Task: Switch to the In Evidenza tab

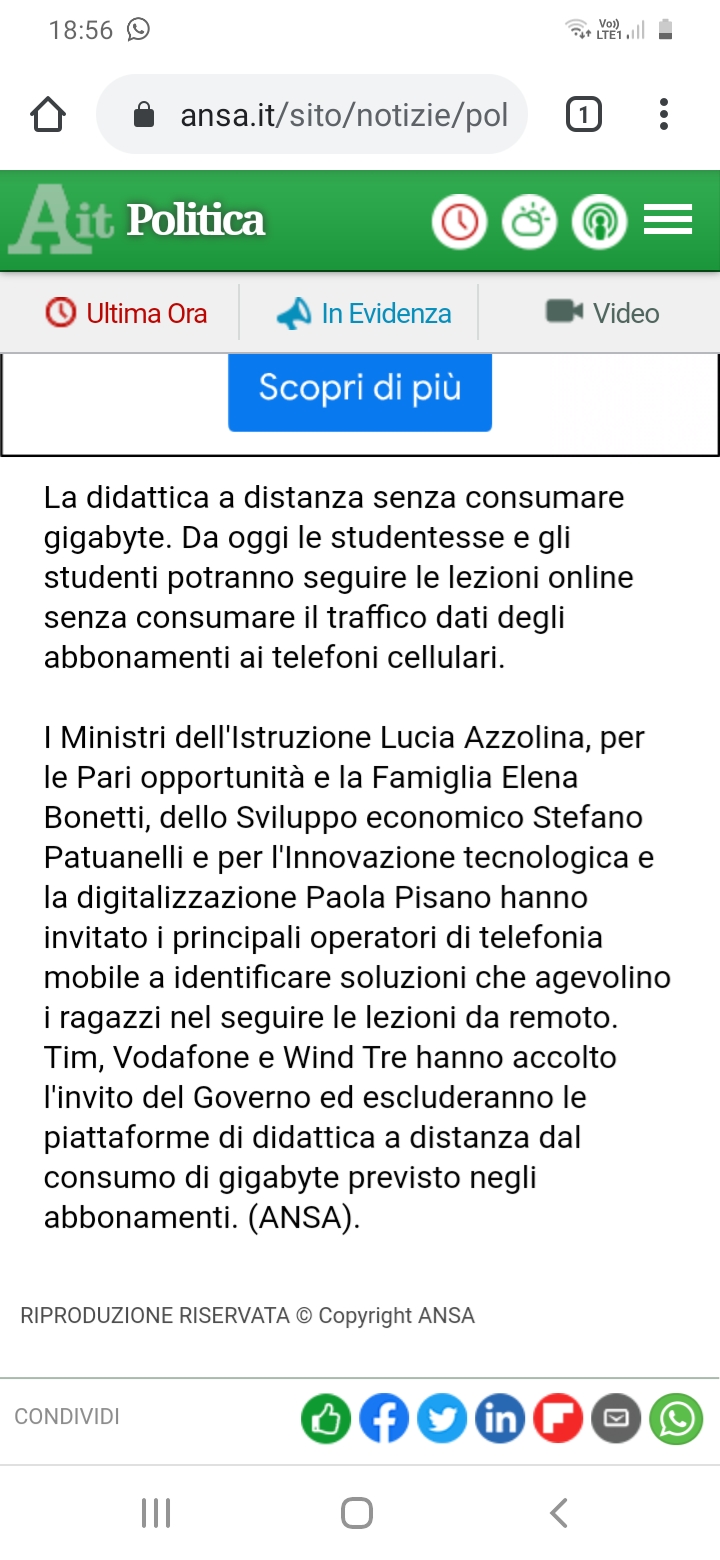Action: point(364,313)
